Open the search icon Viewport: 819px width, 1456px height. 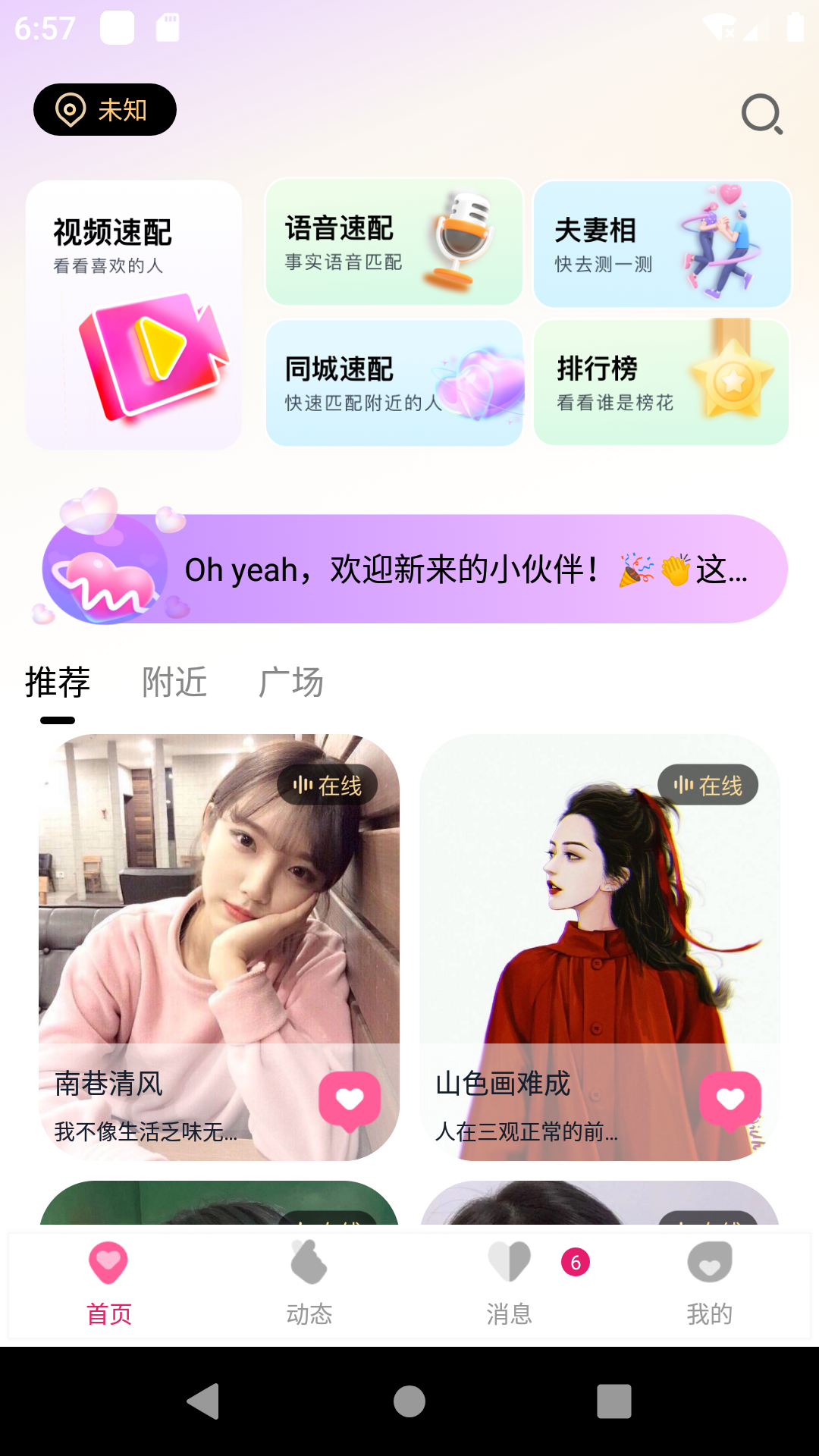[x=761, y=114]
